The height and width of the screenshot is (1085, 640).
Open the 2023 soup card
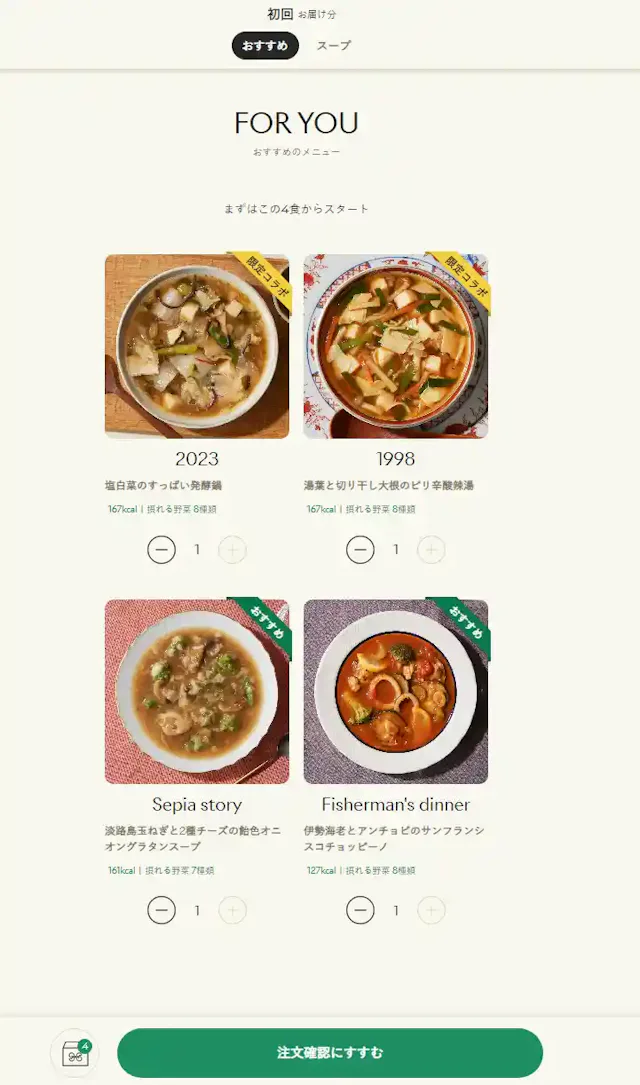pos(197,346)
